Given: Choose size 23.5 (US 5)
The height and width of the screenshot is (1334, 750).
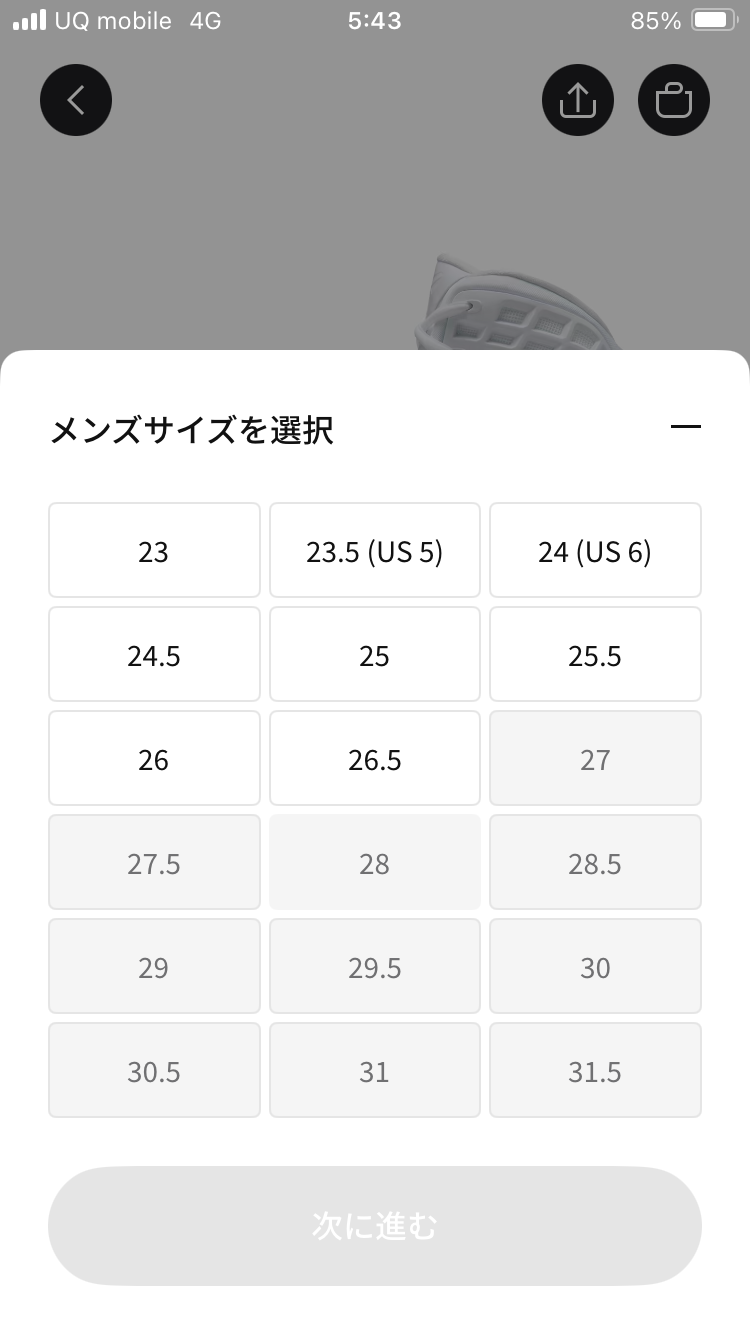Looking at the screenshot, I should pyautogui.click(x=375, y=551).
